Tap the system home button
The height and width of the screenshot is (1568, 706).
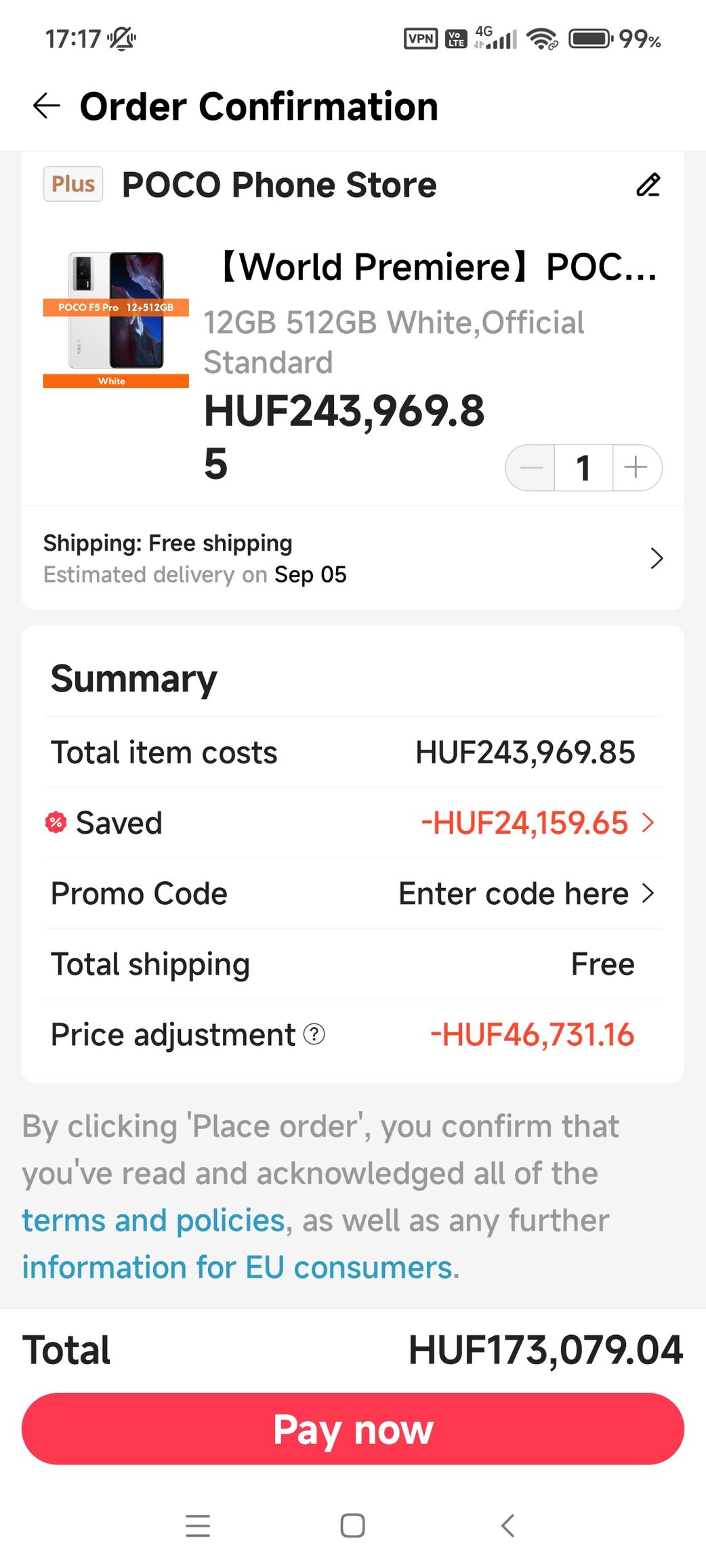(x=352, y=1525)
